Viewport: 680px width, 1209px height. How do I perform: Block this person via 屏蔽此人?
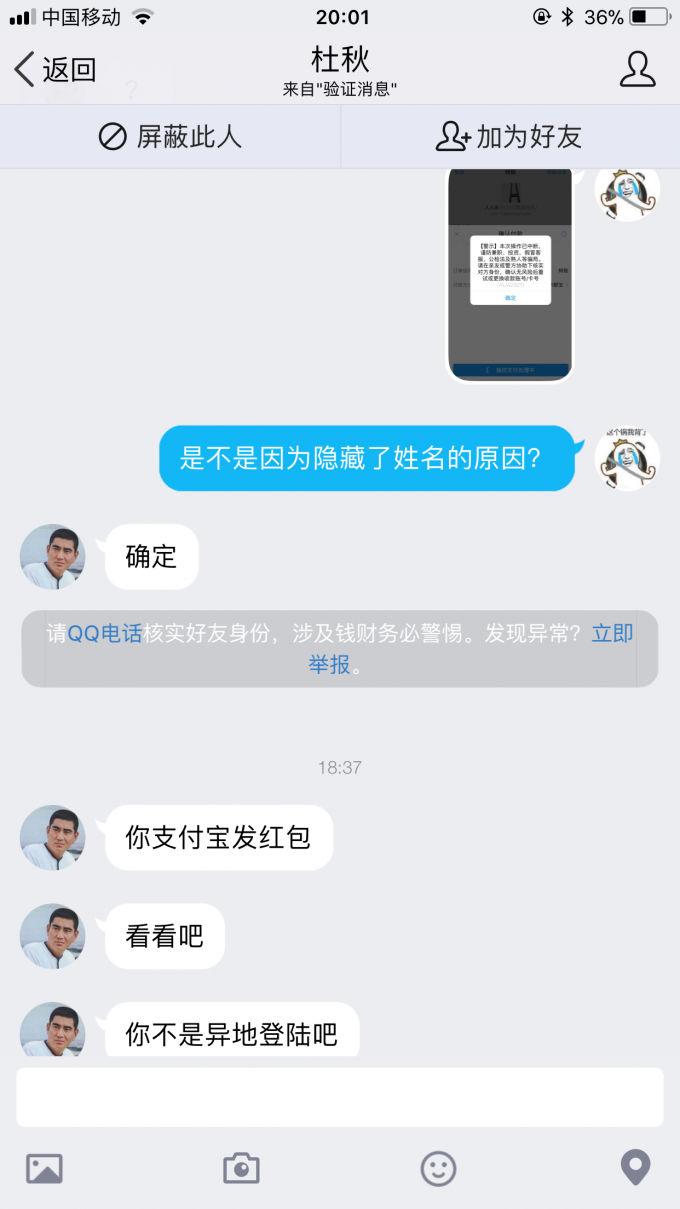pos(170,137)
